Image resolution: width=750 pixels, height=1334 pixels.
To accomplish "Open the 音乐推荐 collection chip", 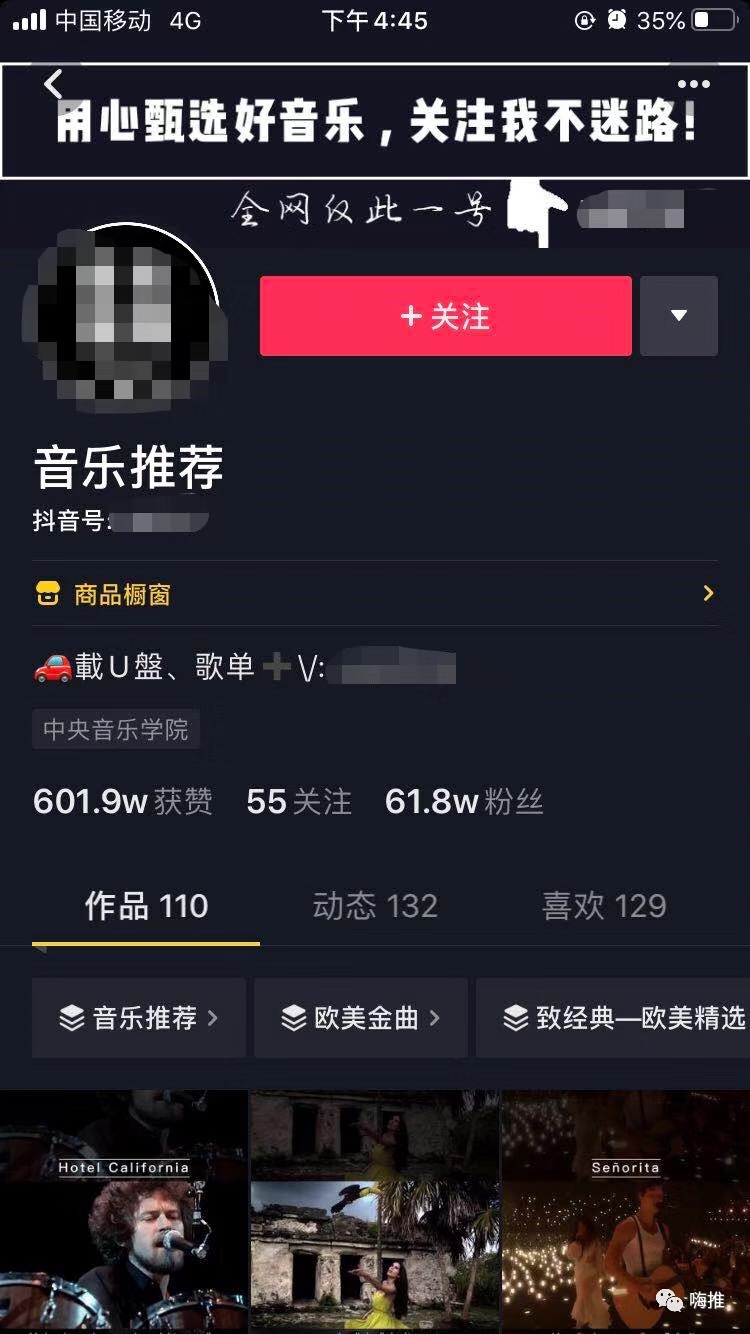I will point(139,1018).
